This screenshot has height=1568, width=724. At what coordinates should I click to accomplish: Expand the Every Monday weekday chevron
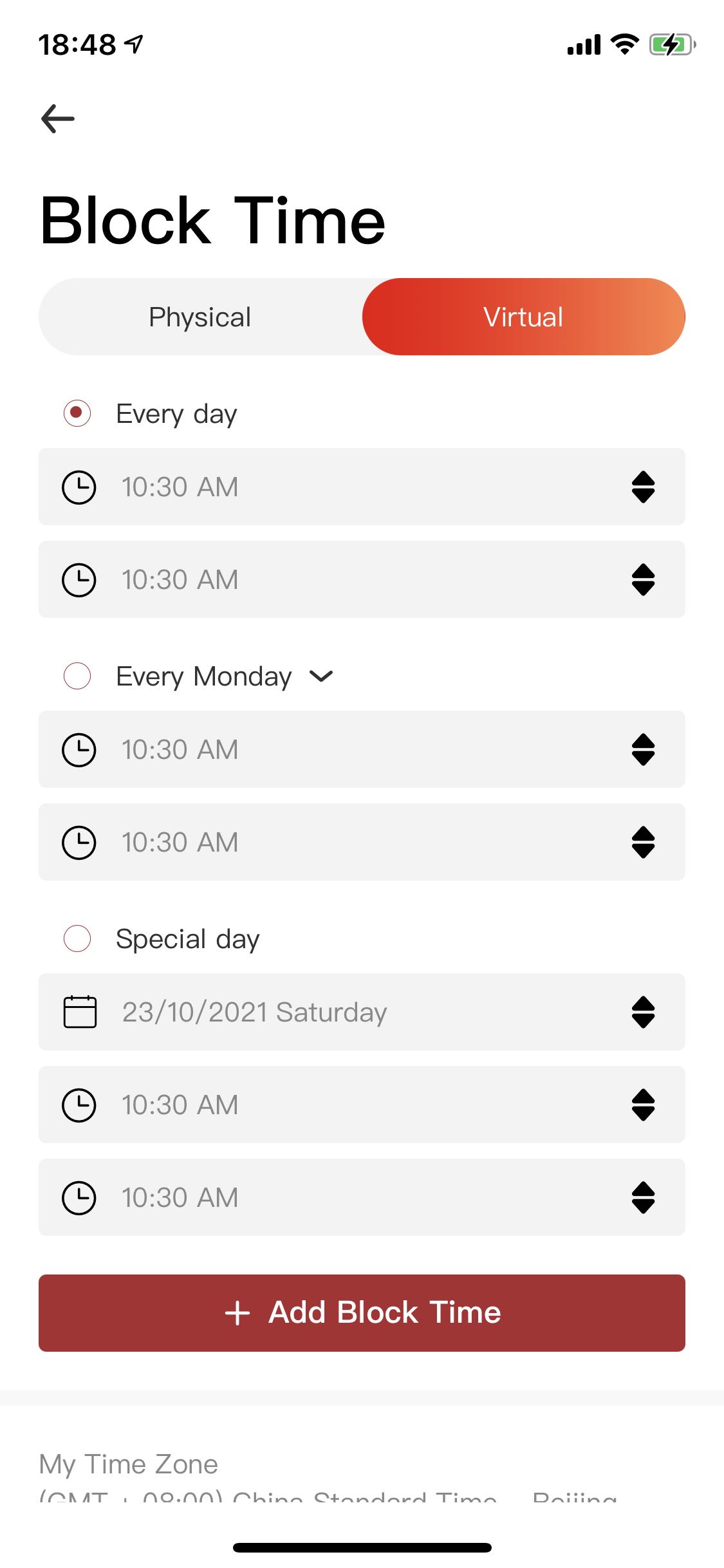point(321,676)
